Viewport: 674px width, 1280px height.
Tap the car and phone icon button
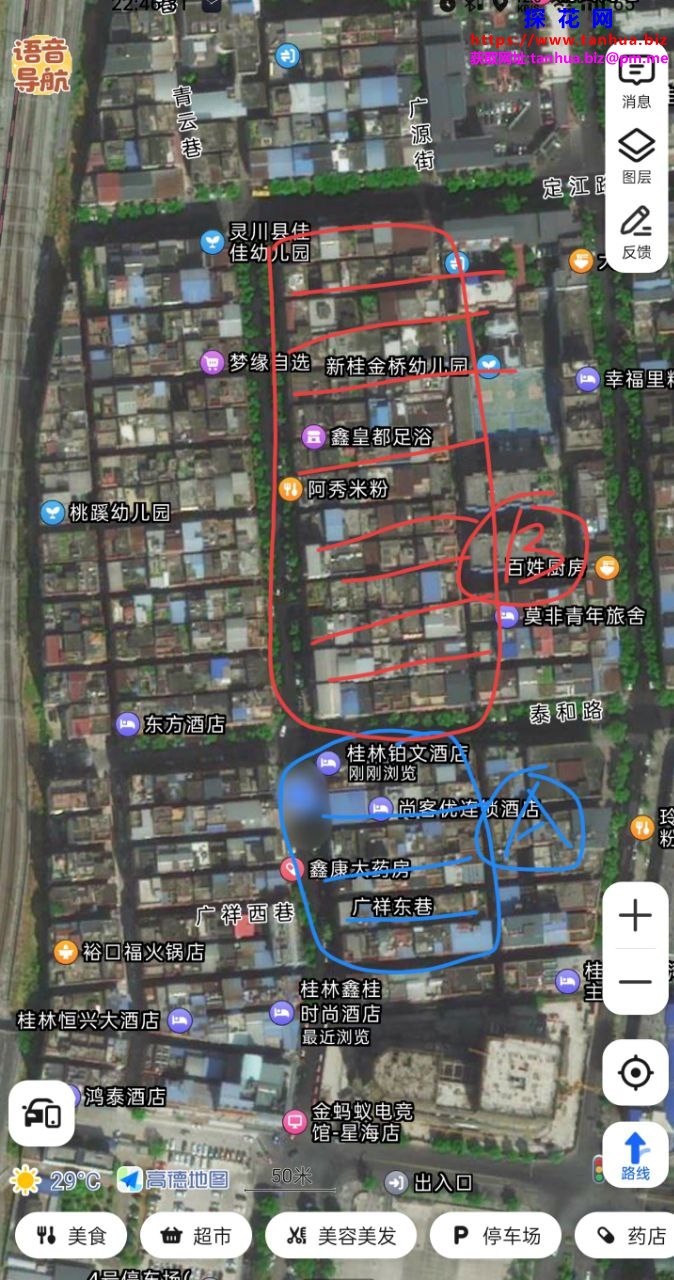(41, 1113)
